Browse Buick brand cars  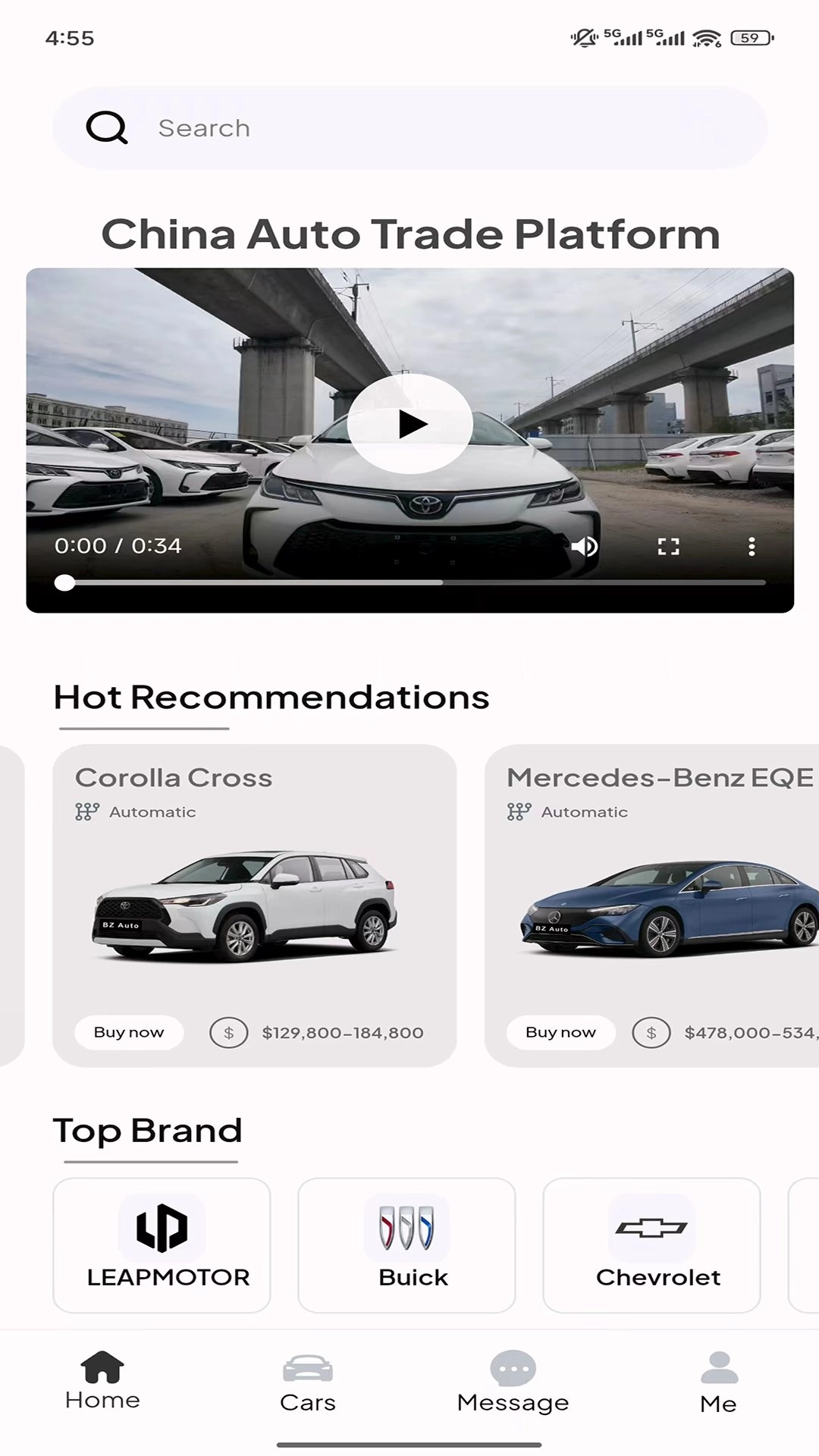point(406,1245)
